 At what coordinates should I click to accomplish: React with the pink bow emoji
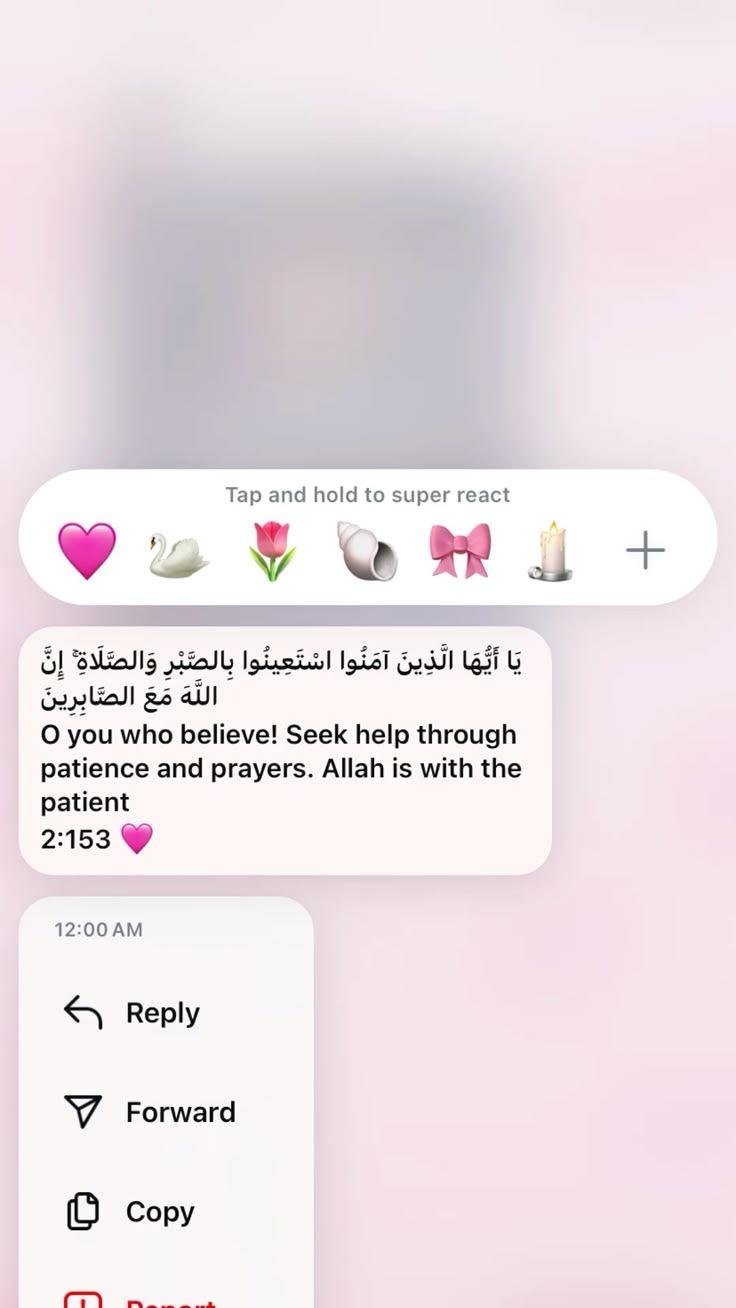click(460, 551)
